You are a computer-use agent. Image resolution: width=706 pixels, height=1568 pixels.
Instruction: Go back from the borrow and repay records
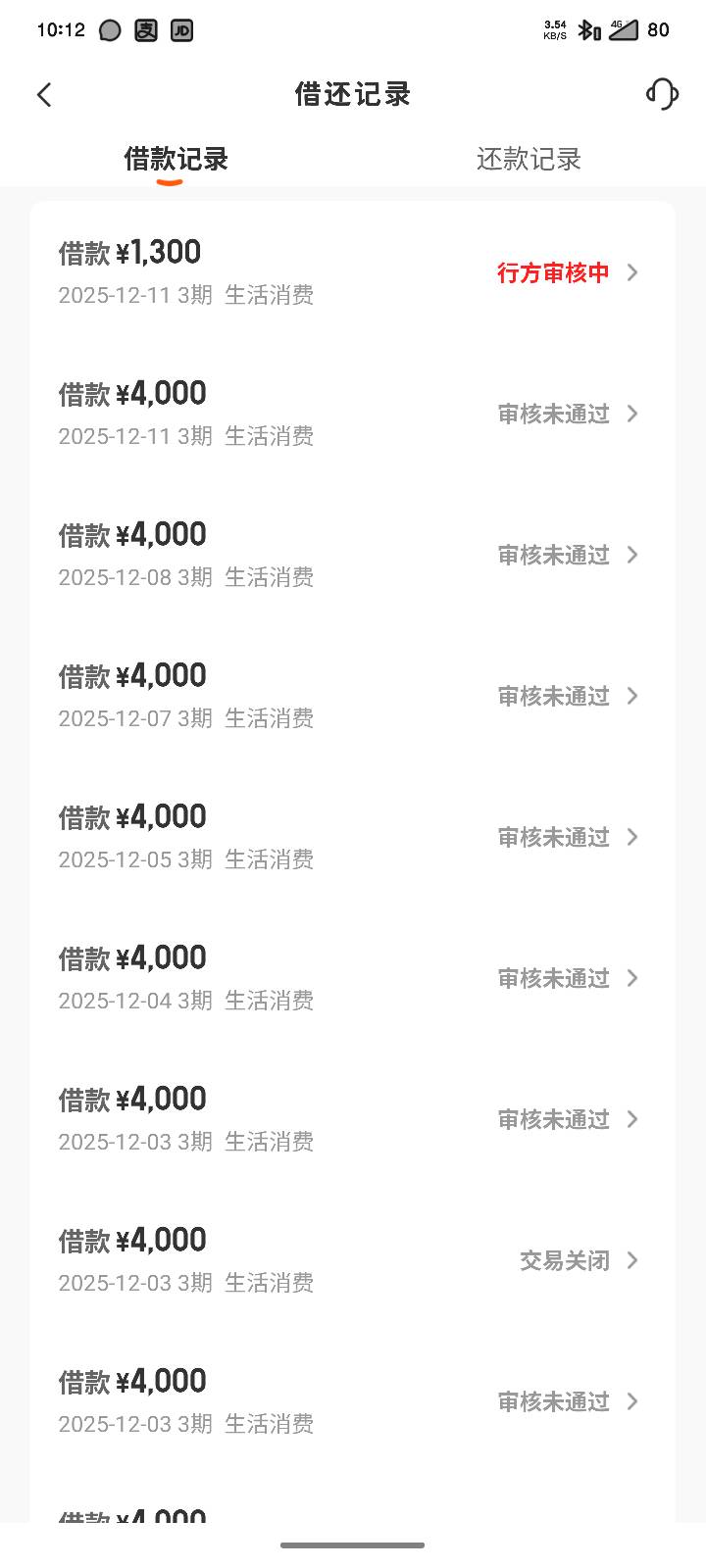click(44, 95)
